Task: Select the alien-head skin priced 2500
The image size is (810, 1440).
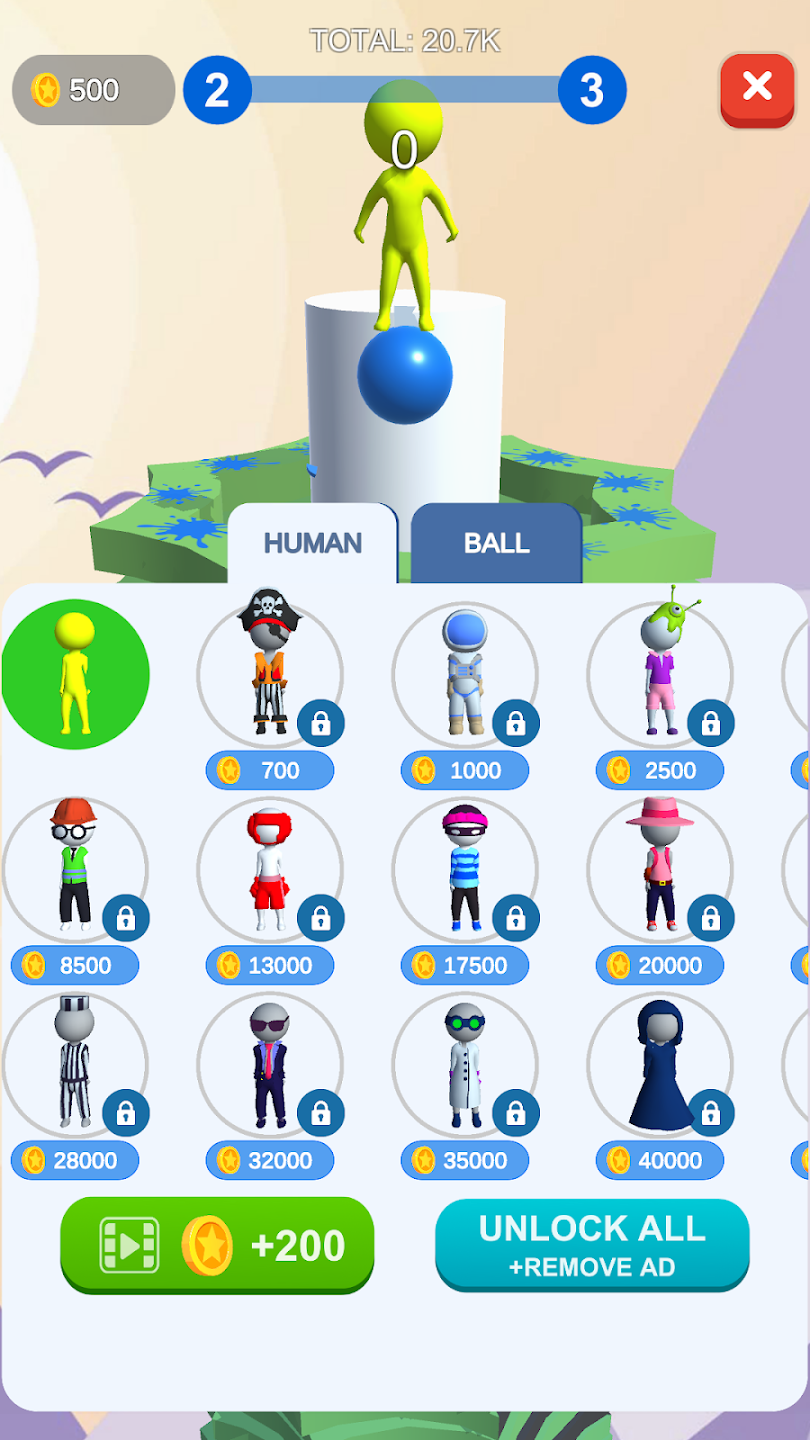Action: (659, 673)
